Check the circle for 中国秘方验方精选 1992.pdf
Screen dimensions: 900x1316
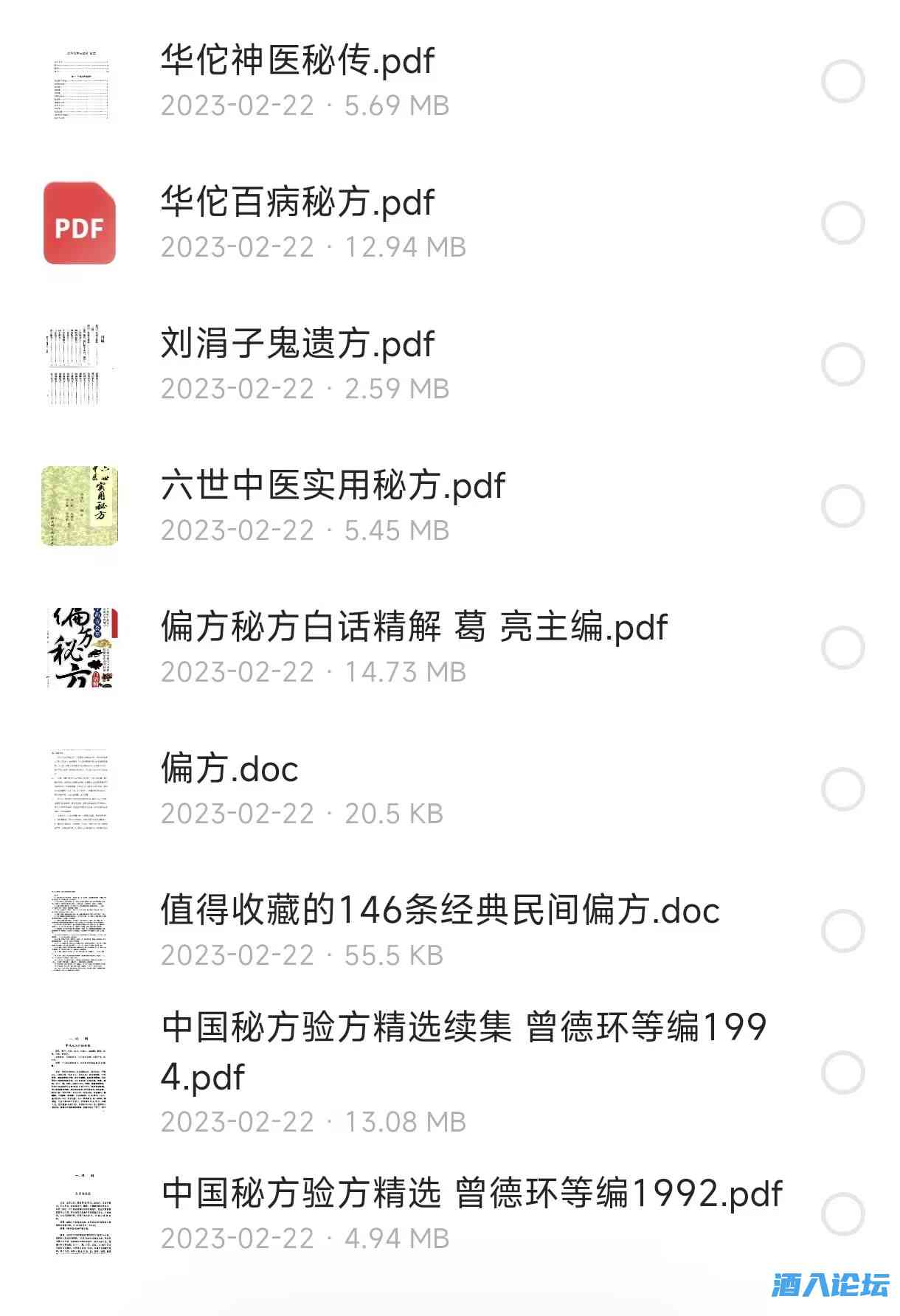(x=842, y=1214)
